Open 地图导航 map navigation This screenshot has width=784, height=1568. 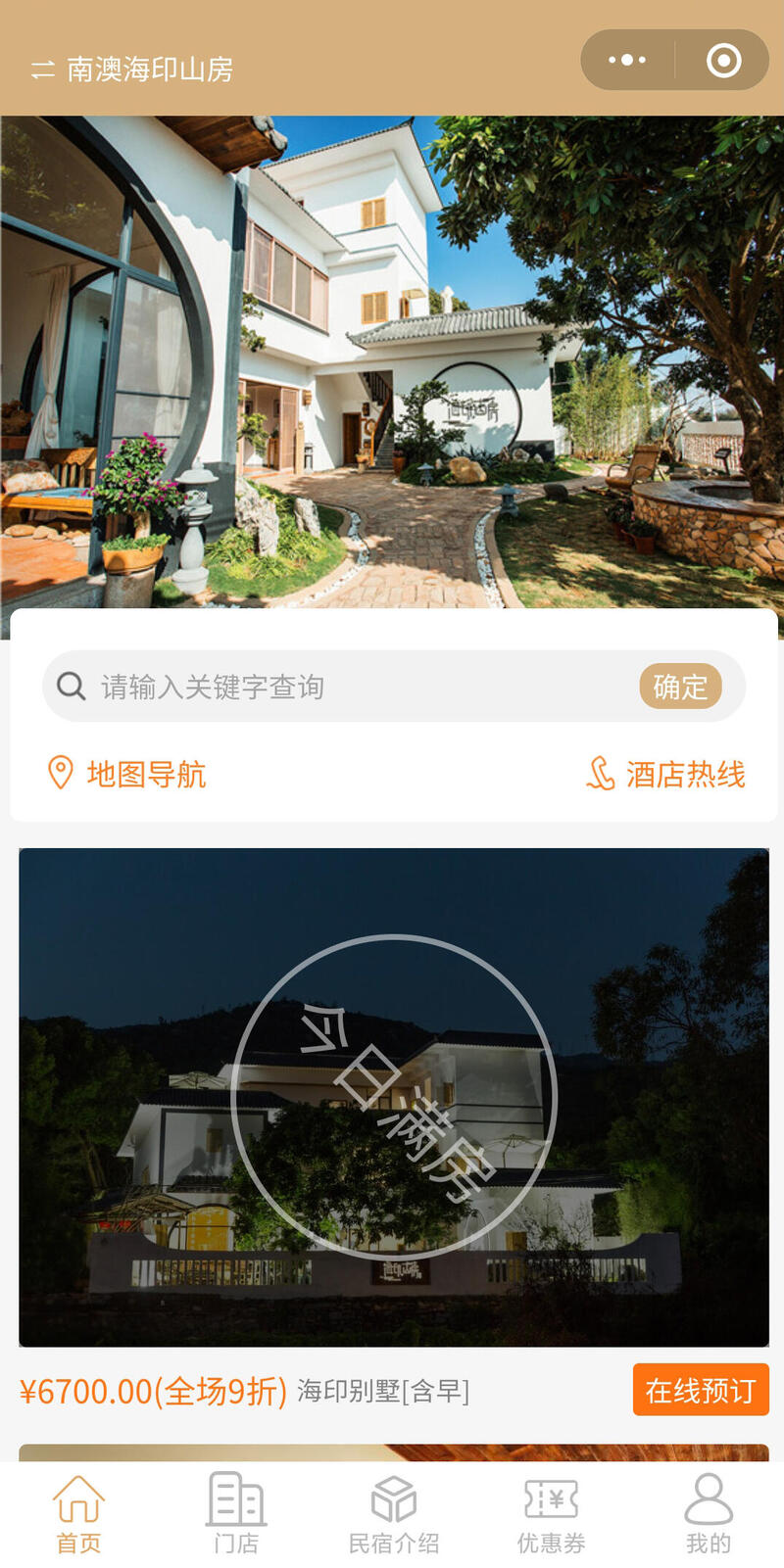[127, 774]
